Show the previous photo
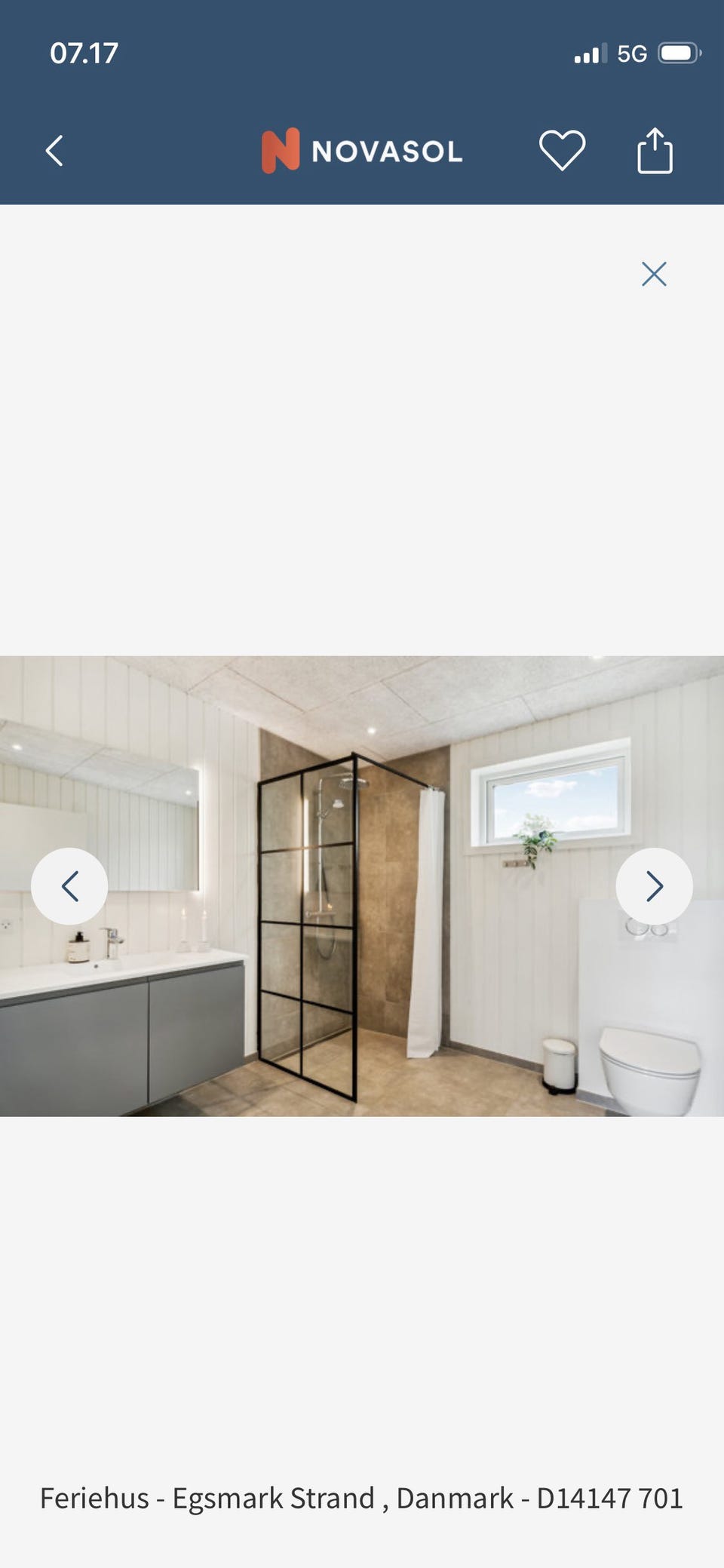Viewport: 724px width, 1568px height. [69, 886]
